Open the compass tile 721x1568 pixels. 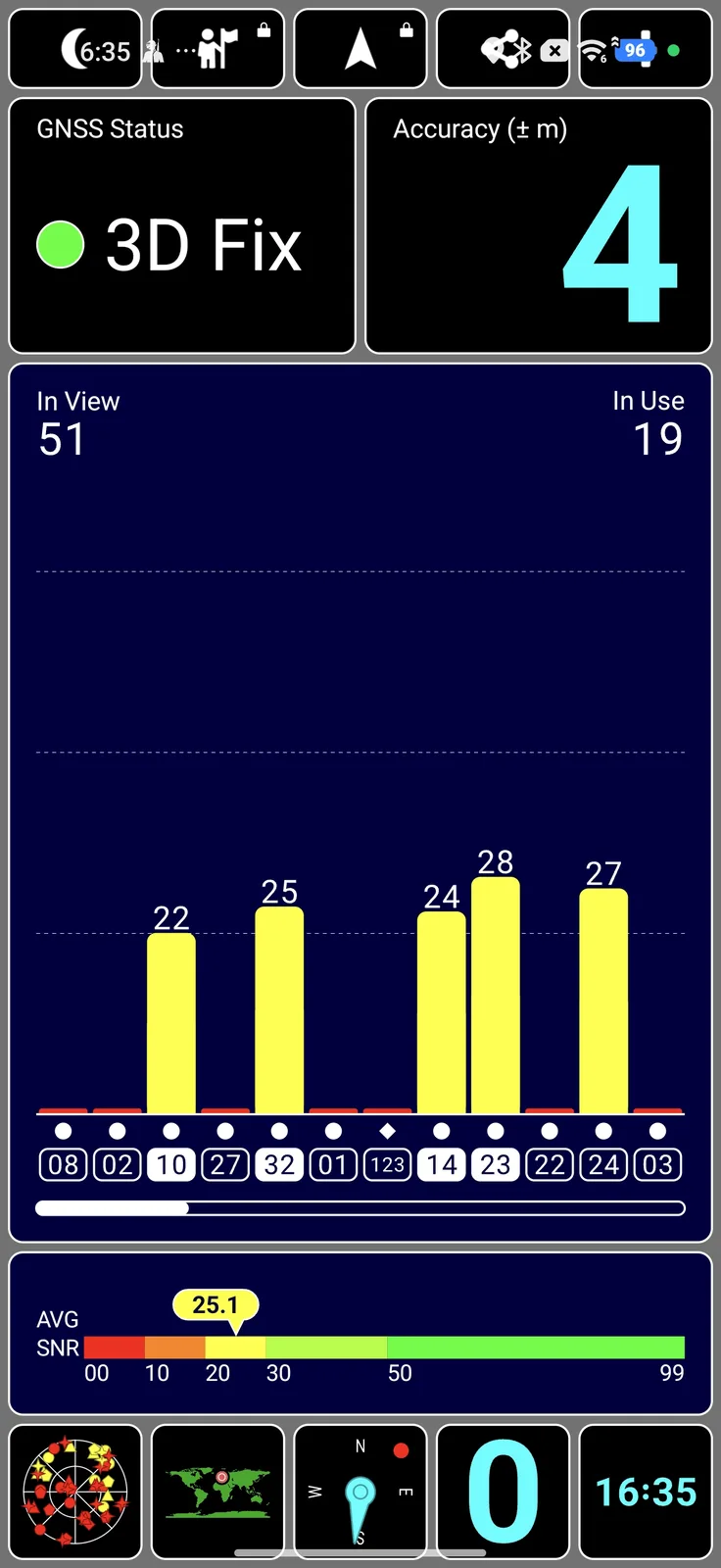[360, 1492]
